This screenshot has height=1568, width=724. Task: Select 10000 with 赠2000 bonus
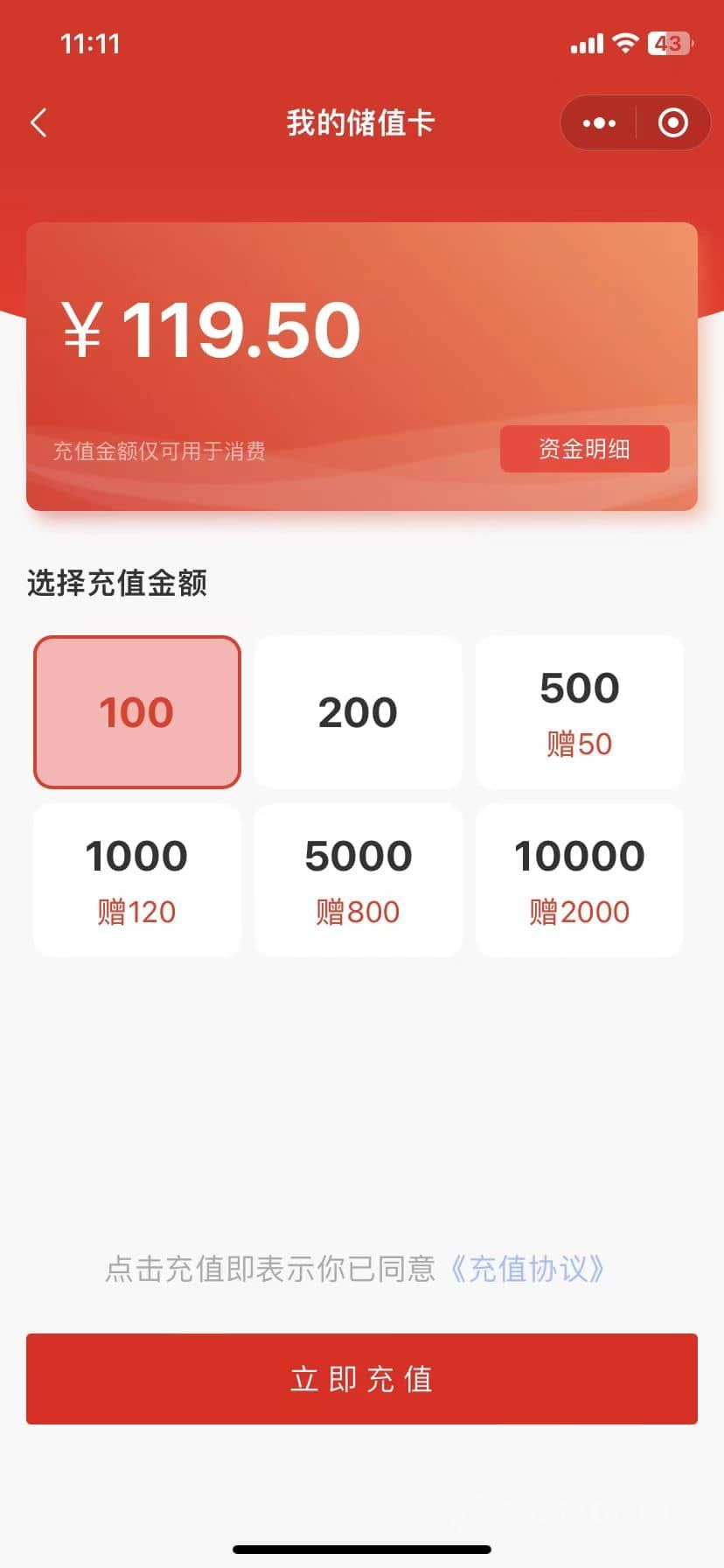point(579,879)
